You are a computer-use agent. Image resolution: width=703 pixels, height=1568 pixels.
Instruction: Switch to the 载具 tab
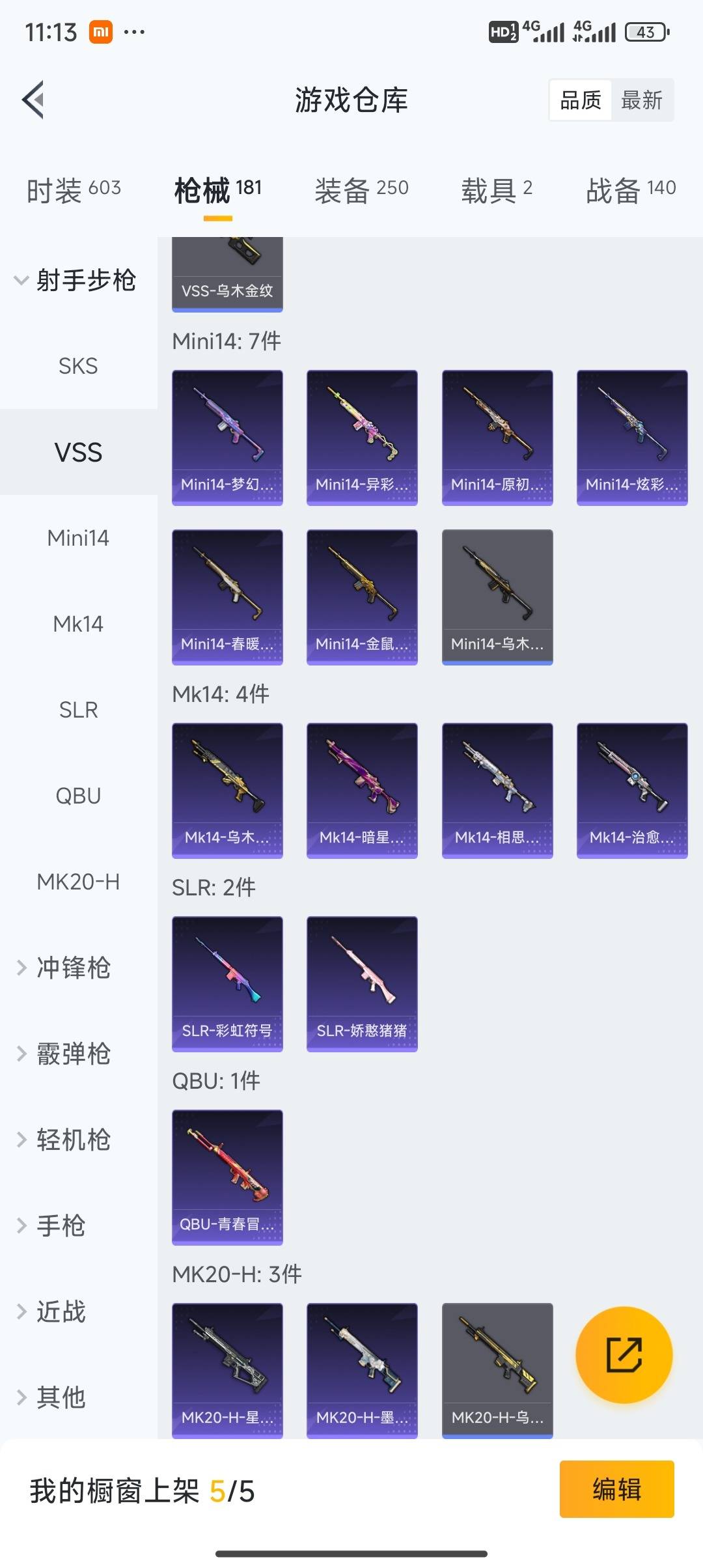click(x=497, y=190)
